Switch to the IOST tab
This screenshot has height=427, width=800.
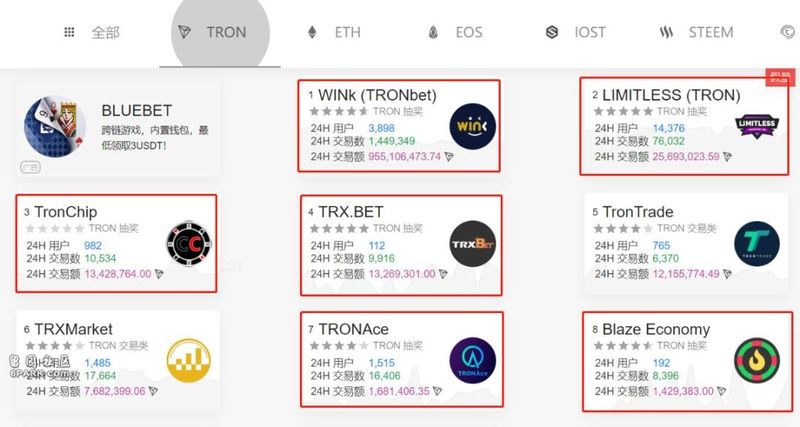click(x=576, y=32)
